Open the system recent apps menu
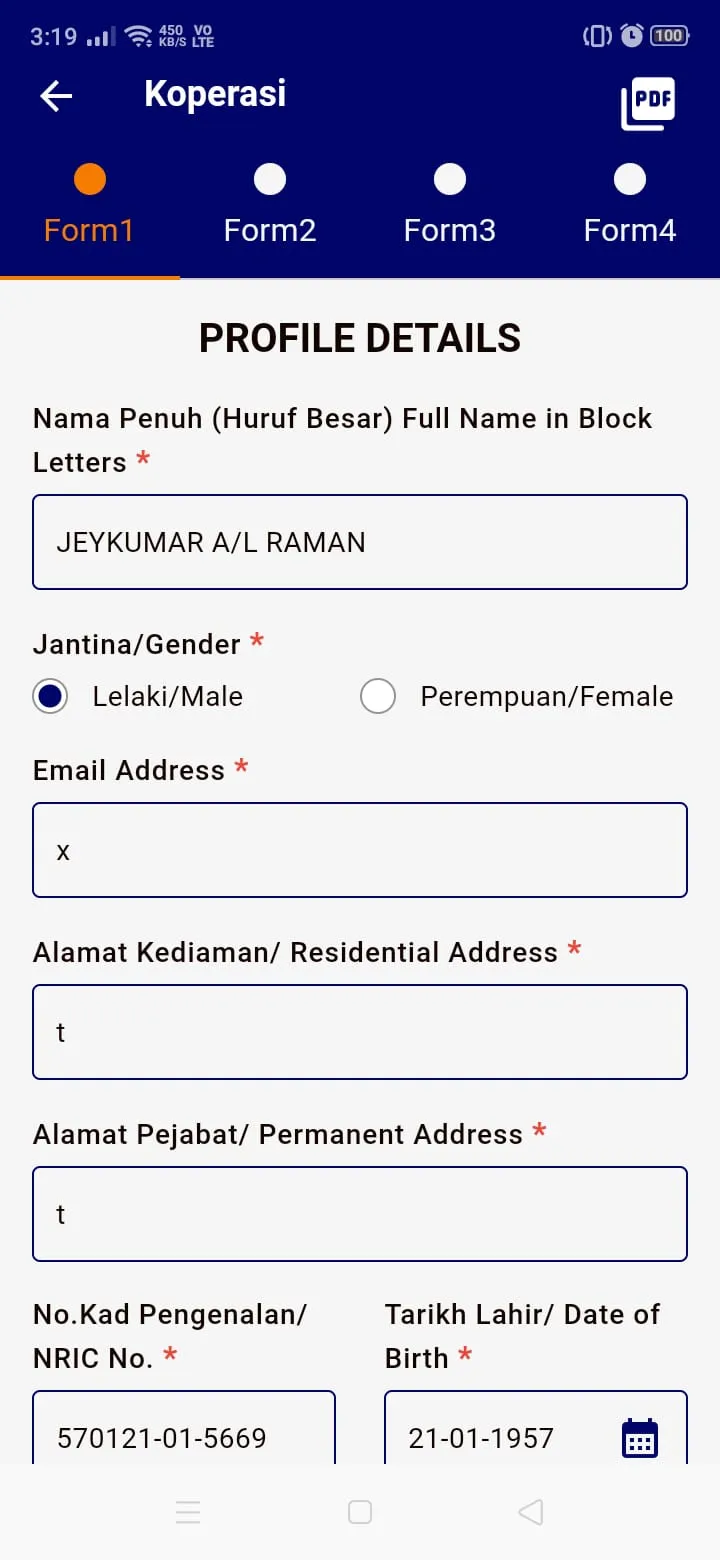Screen dimensions: 720x1560 188,1512
